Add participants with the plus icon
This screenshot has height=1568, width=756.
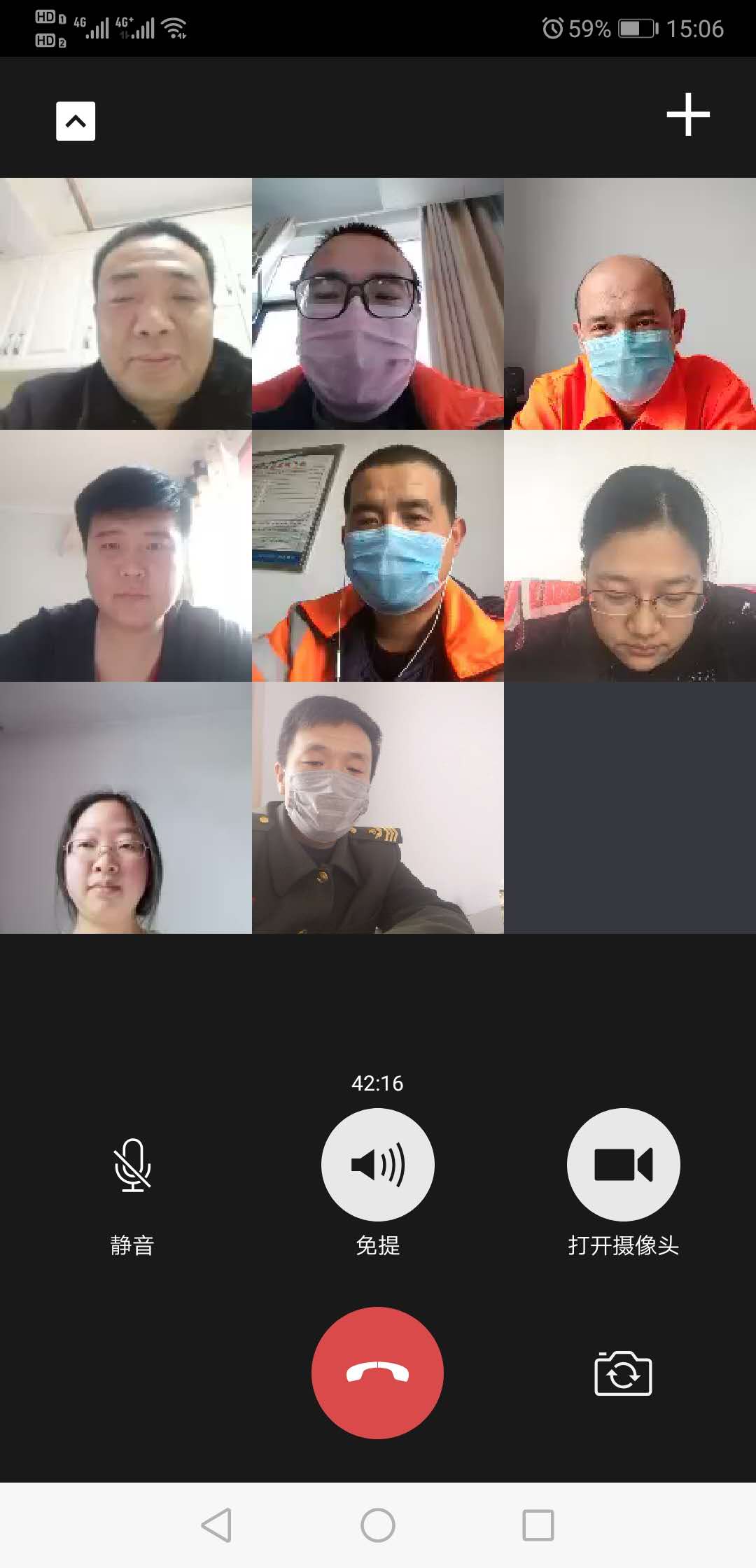(687, 114)
